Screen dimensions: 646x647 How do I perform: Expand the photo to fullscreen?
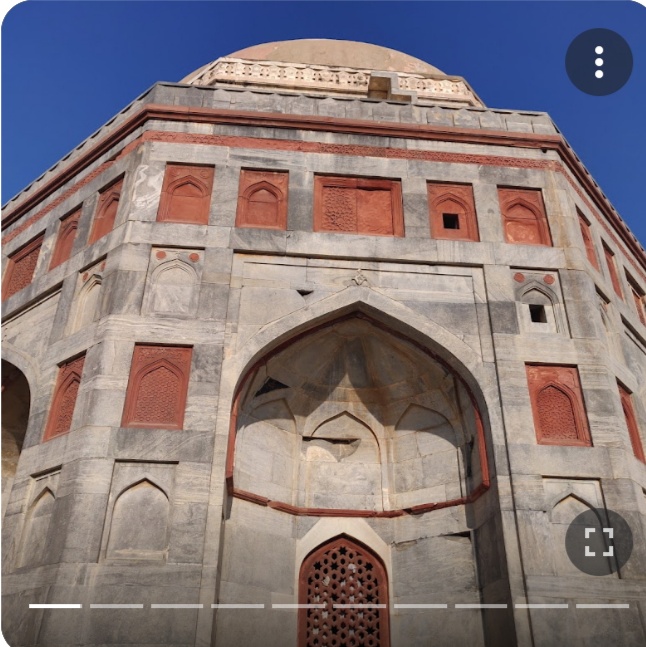pos(598,542)
